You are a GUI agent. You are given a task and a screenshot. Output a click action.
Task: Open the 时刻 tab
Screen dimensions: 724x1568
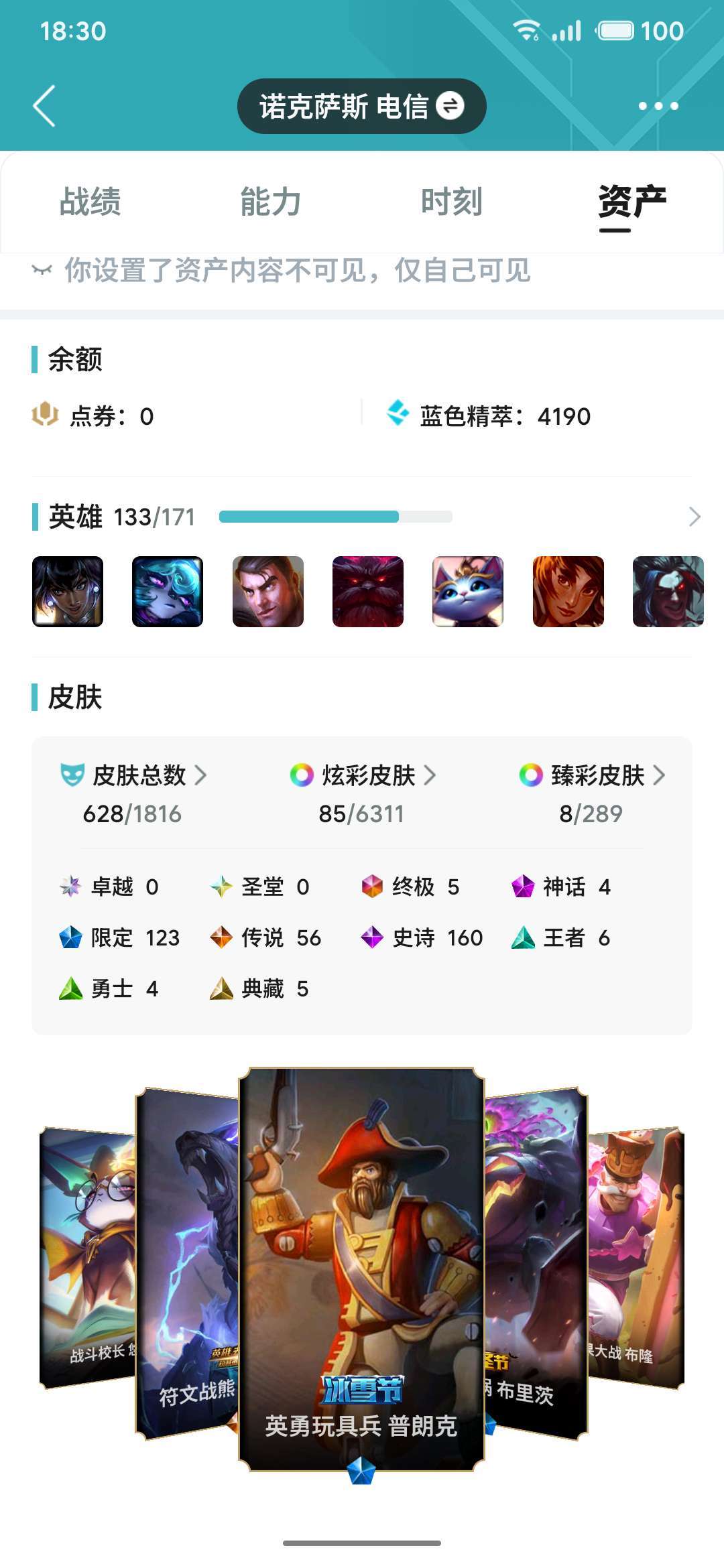[451, 202]
